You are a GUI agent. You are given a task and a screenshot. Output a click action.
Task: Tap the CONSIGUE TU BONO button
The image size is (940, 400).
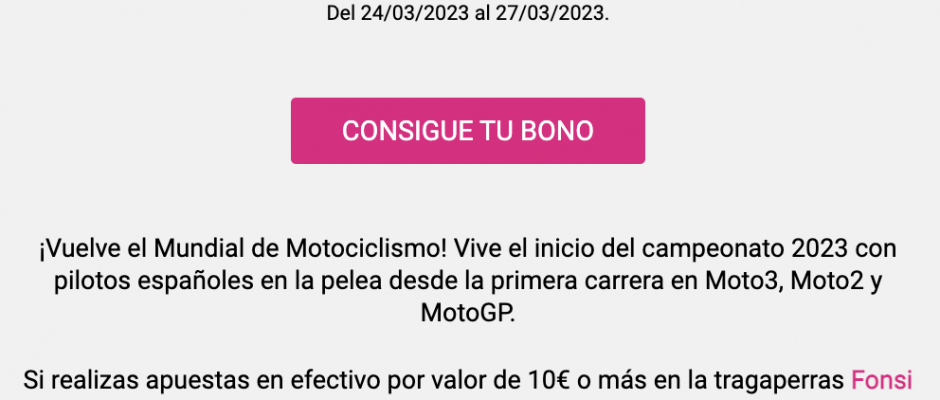click(467, 130)
